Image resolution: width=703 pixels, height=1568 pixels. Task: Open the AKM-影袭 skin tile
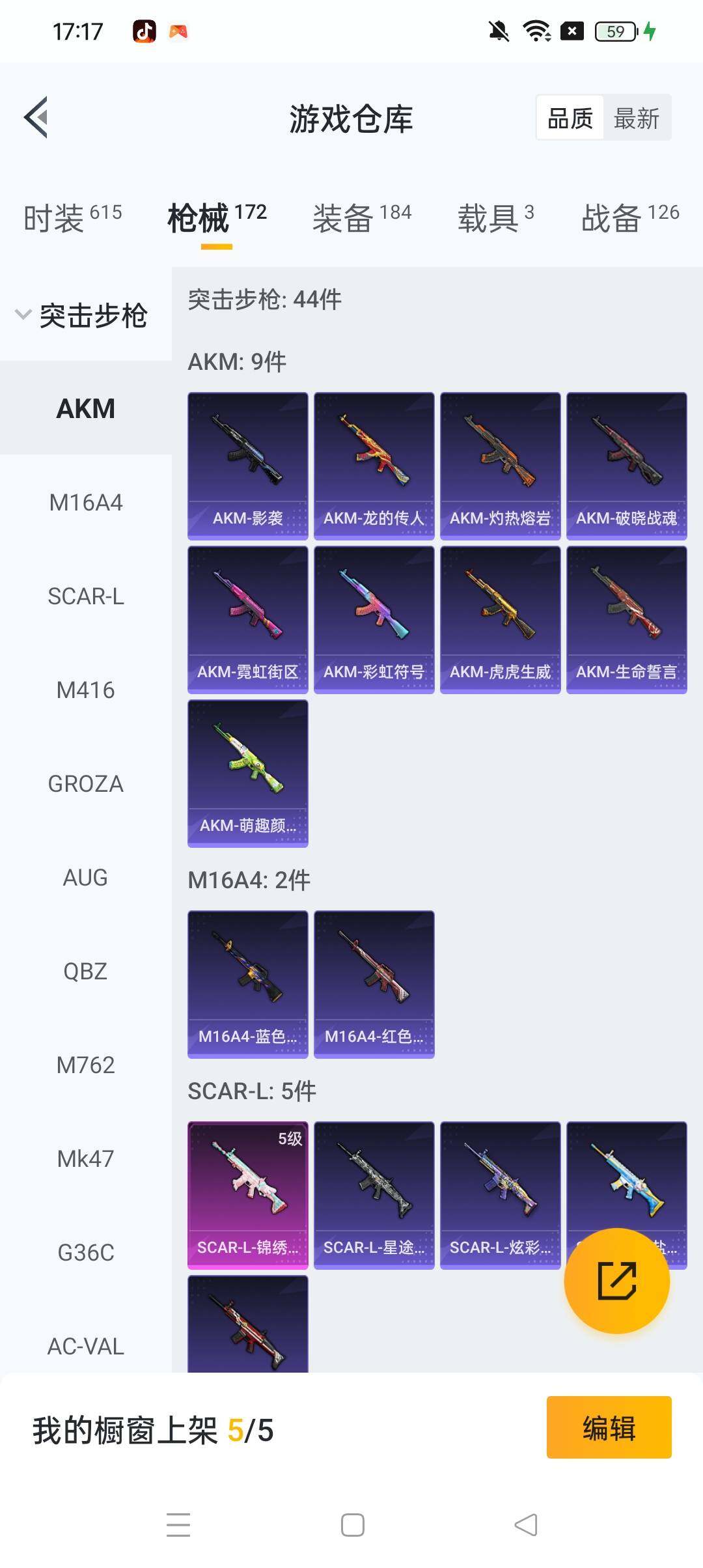click(247, 466)
